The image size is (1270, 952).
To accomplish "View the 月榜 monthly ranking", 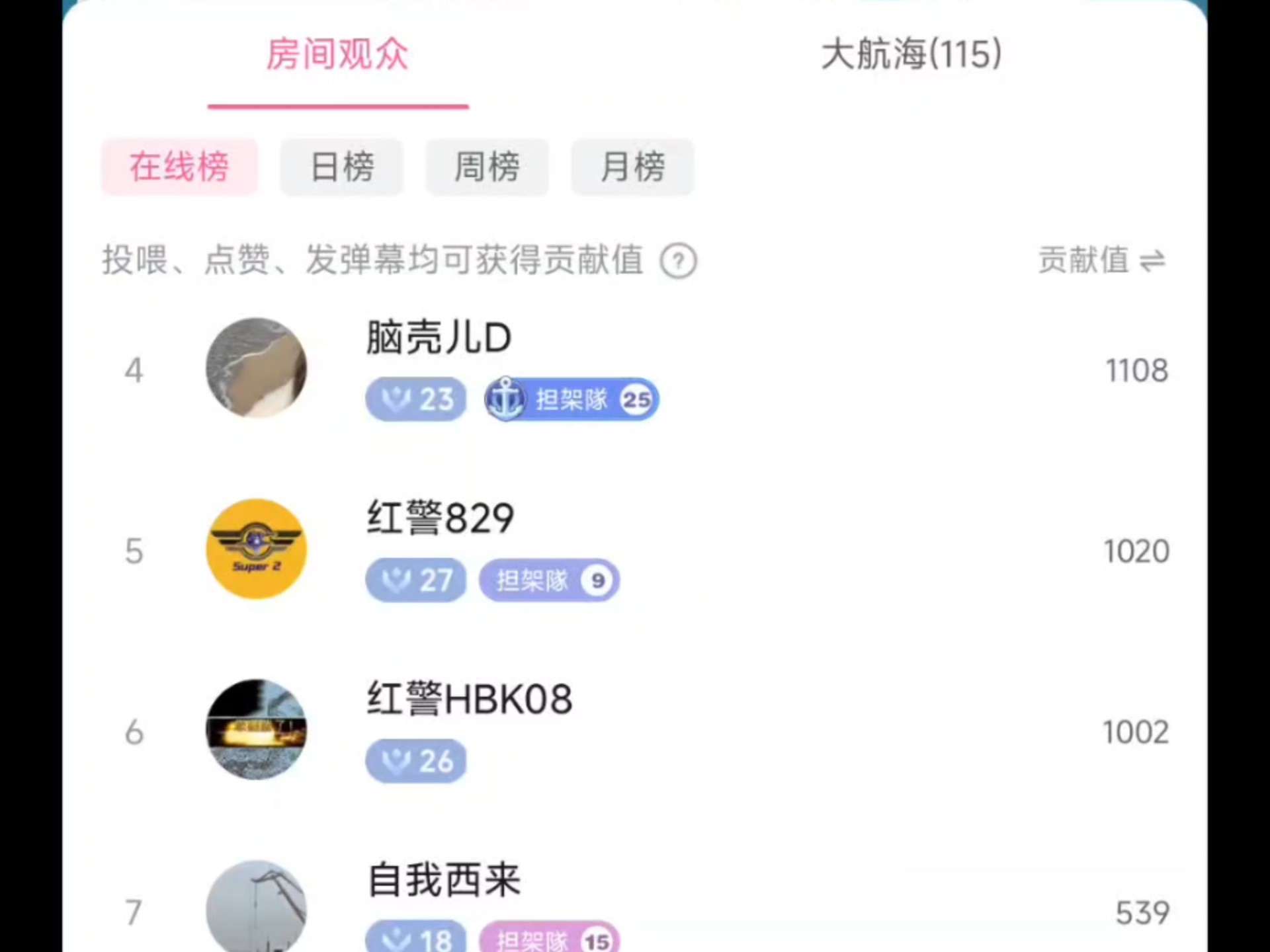I will click(x=632, y=167).
